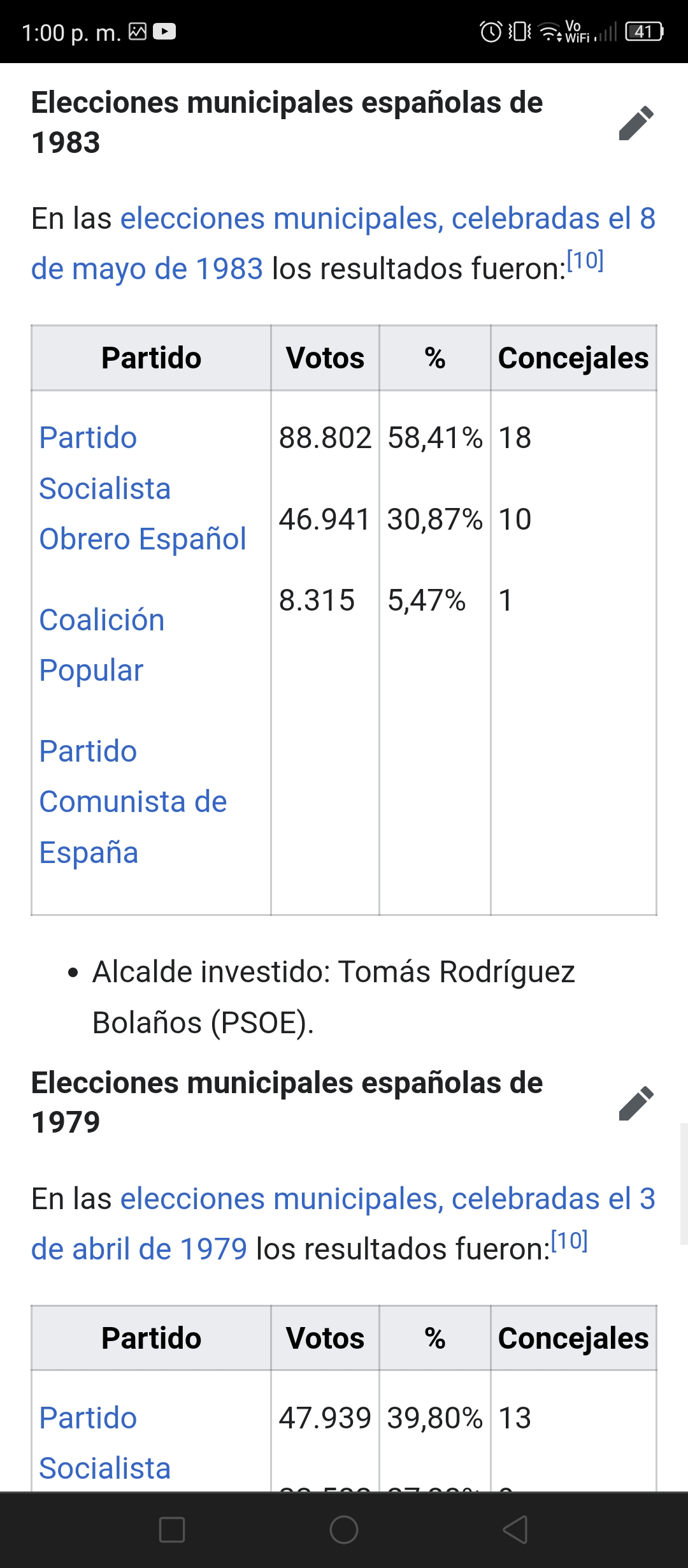
Task: Go to the home screen
Action: pyautogui.click(x=344, y=1530)
